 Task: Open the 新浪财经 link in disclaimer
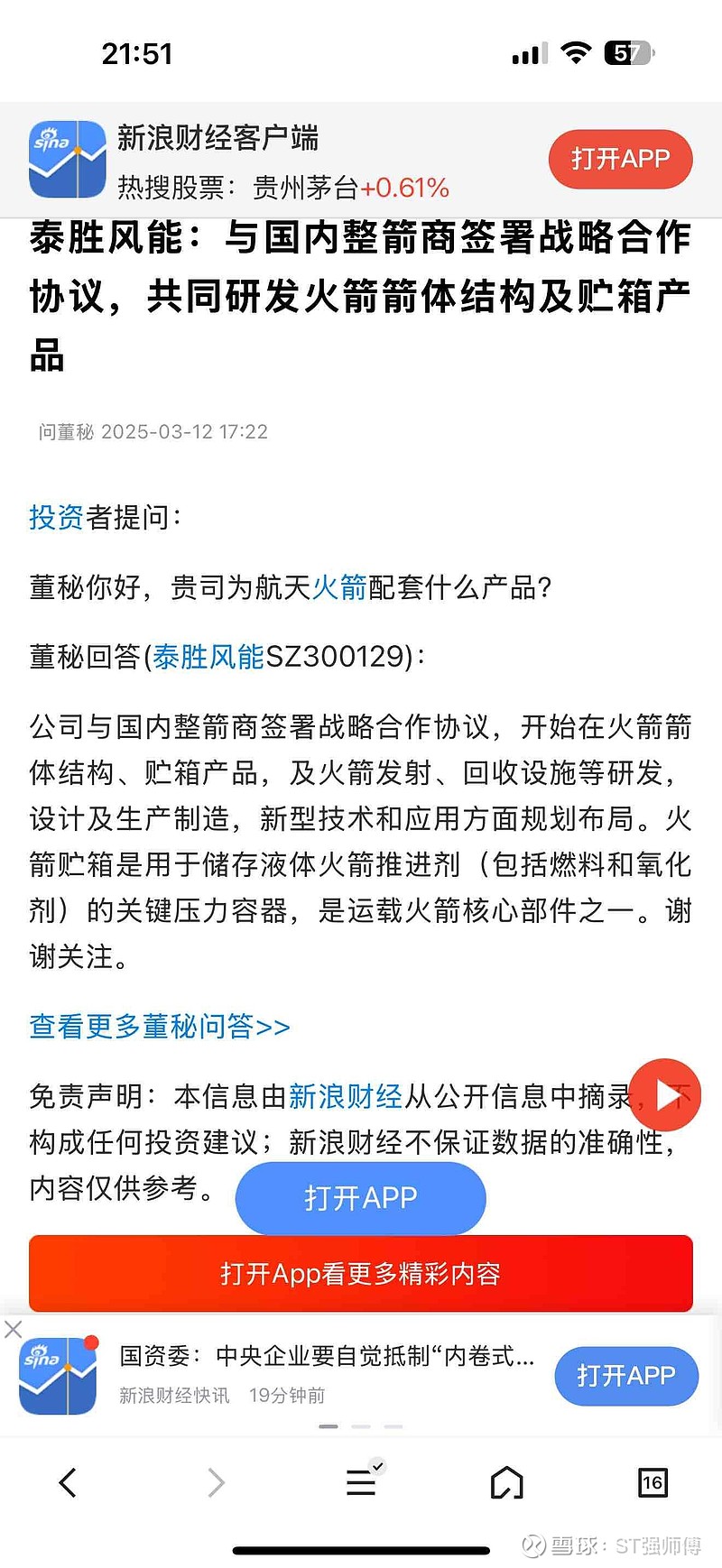(347, 1097)
